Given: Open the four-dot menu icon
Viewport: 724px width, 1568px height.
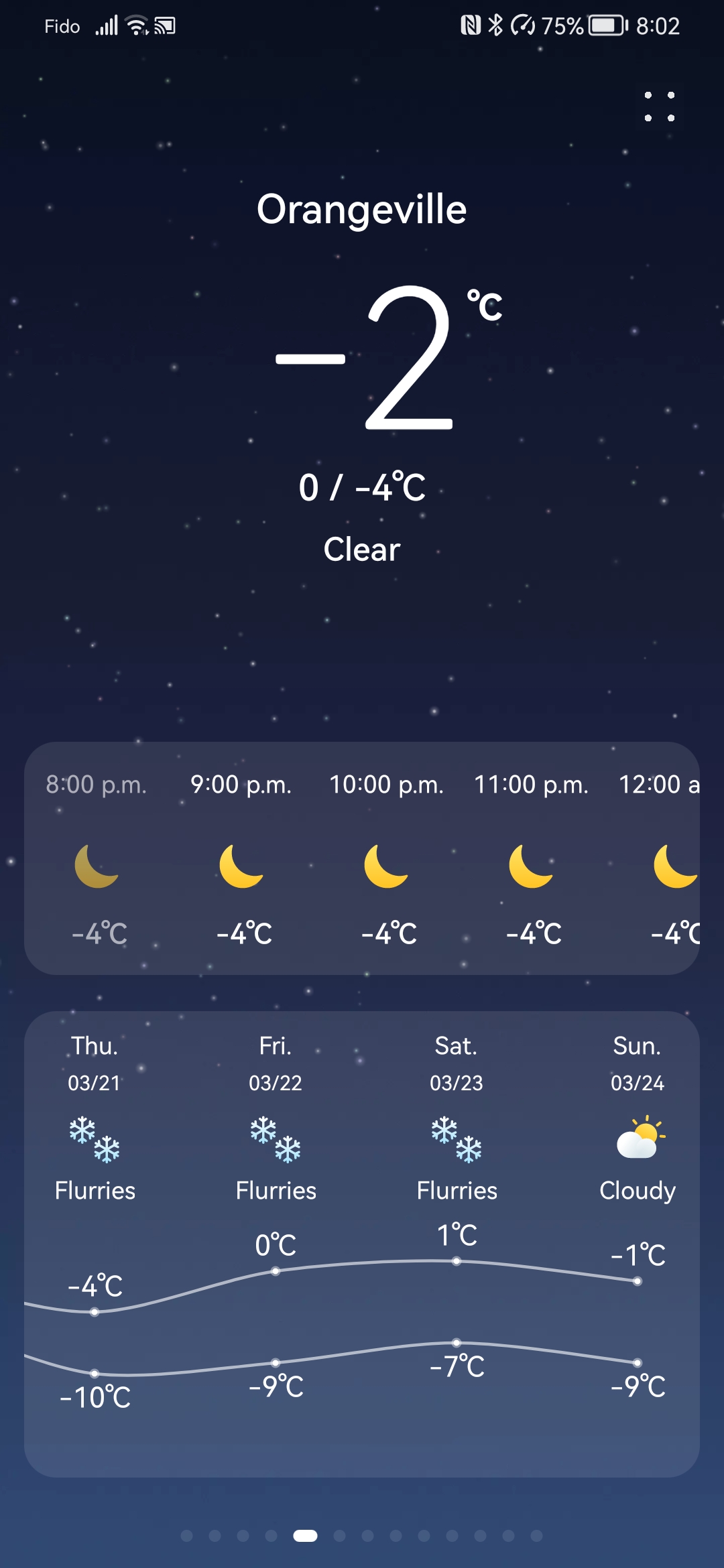Looking at the screenshot, I should (x=660, y=107).
